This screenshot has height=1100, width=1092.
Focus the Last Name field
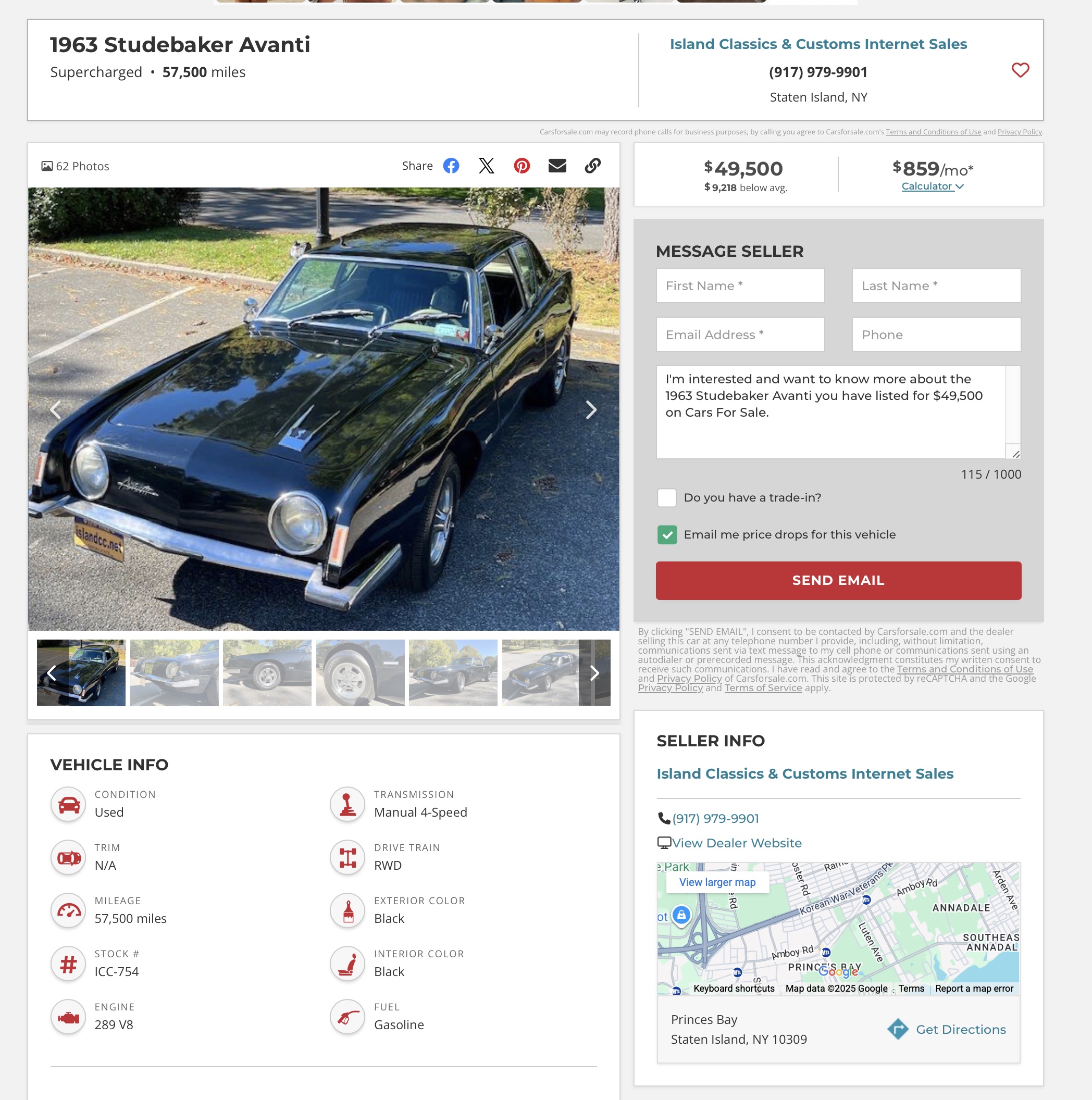(x=936, y=286)
